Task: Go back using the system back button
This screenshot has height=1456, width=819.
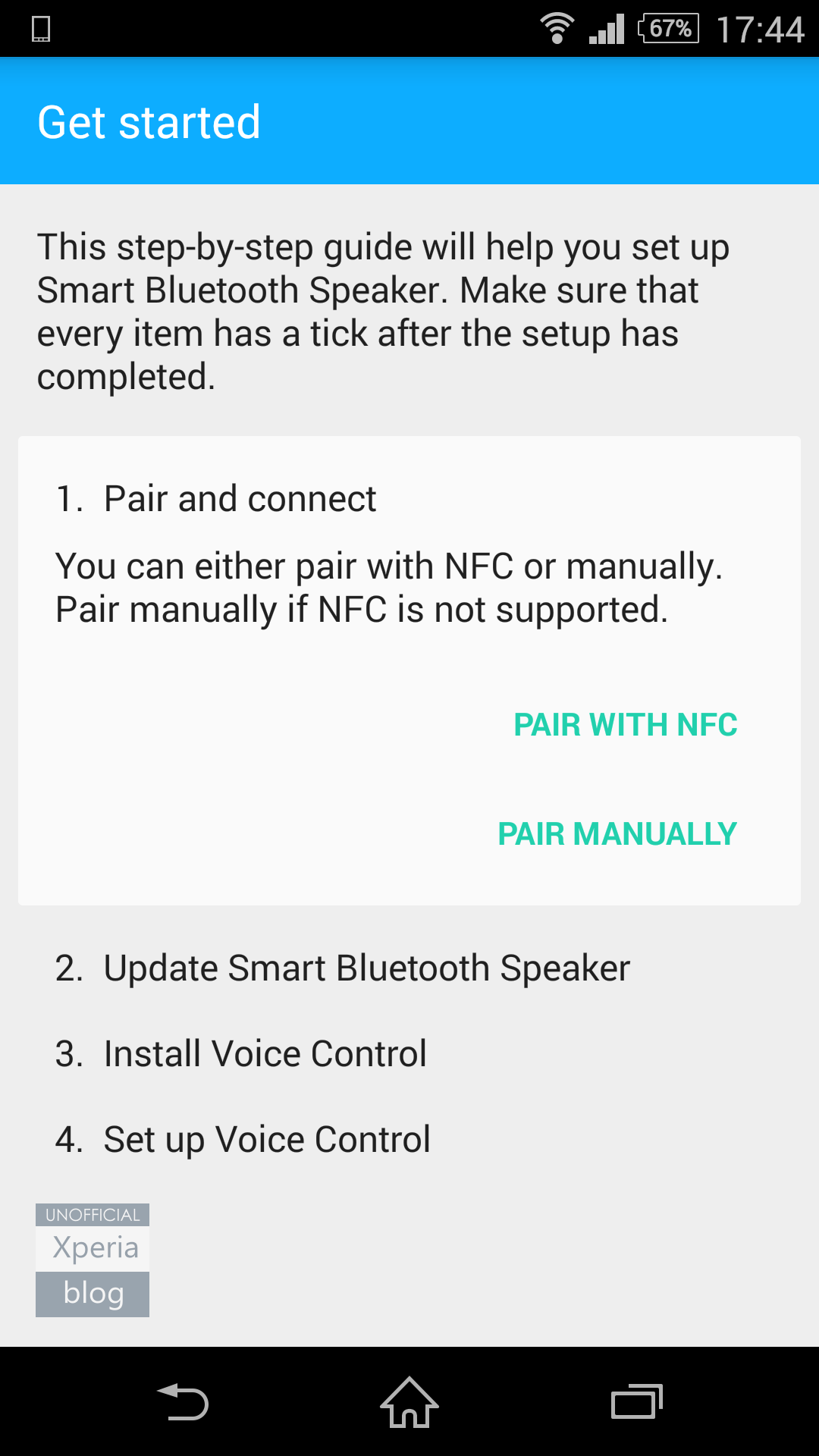Action: 183,1401
